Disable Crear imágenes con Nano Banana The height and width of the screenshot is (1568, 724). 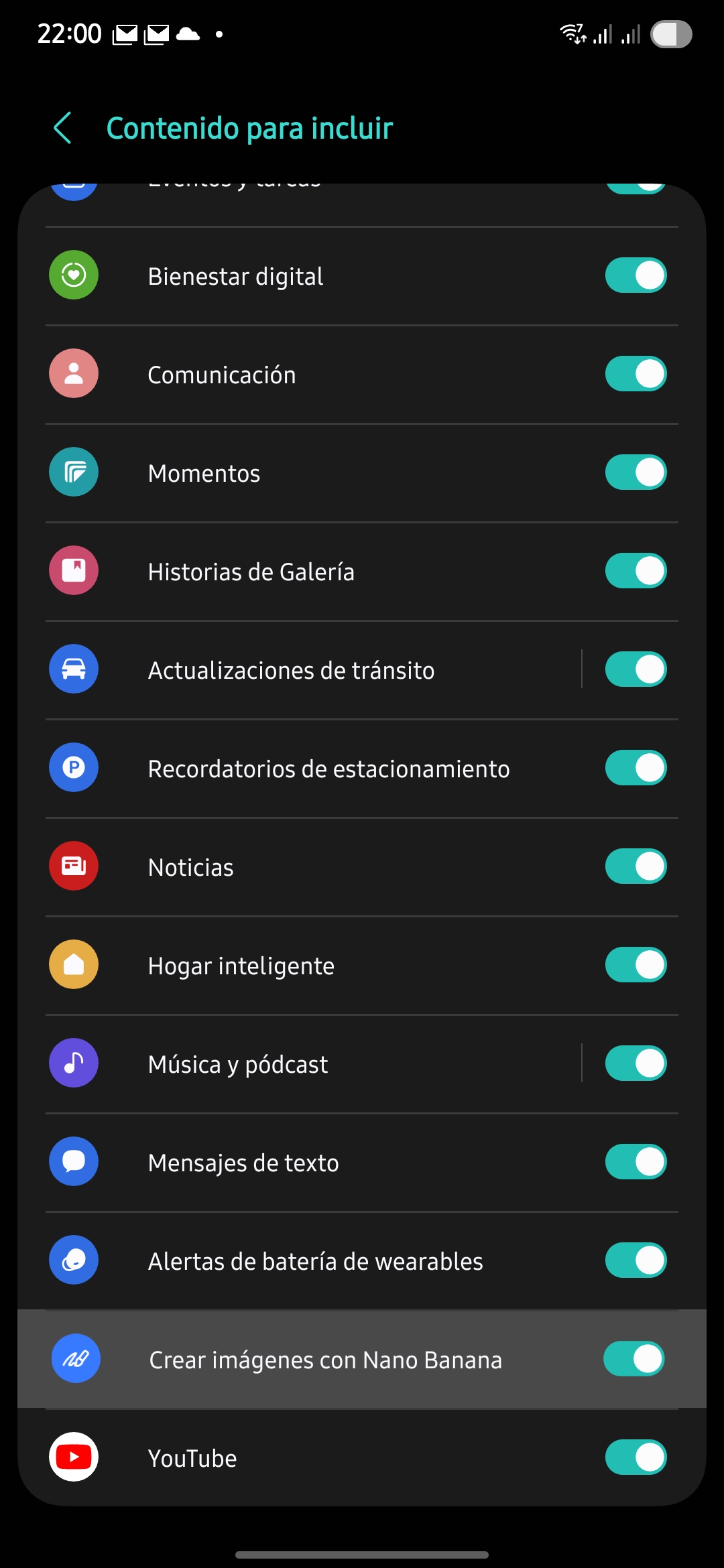(634, 1359)
